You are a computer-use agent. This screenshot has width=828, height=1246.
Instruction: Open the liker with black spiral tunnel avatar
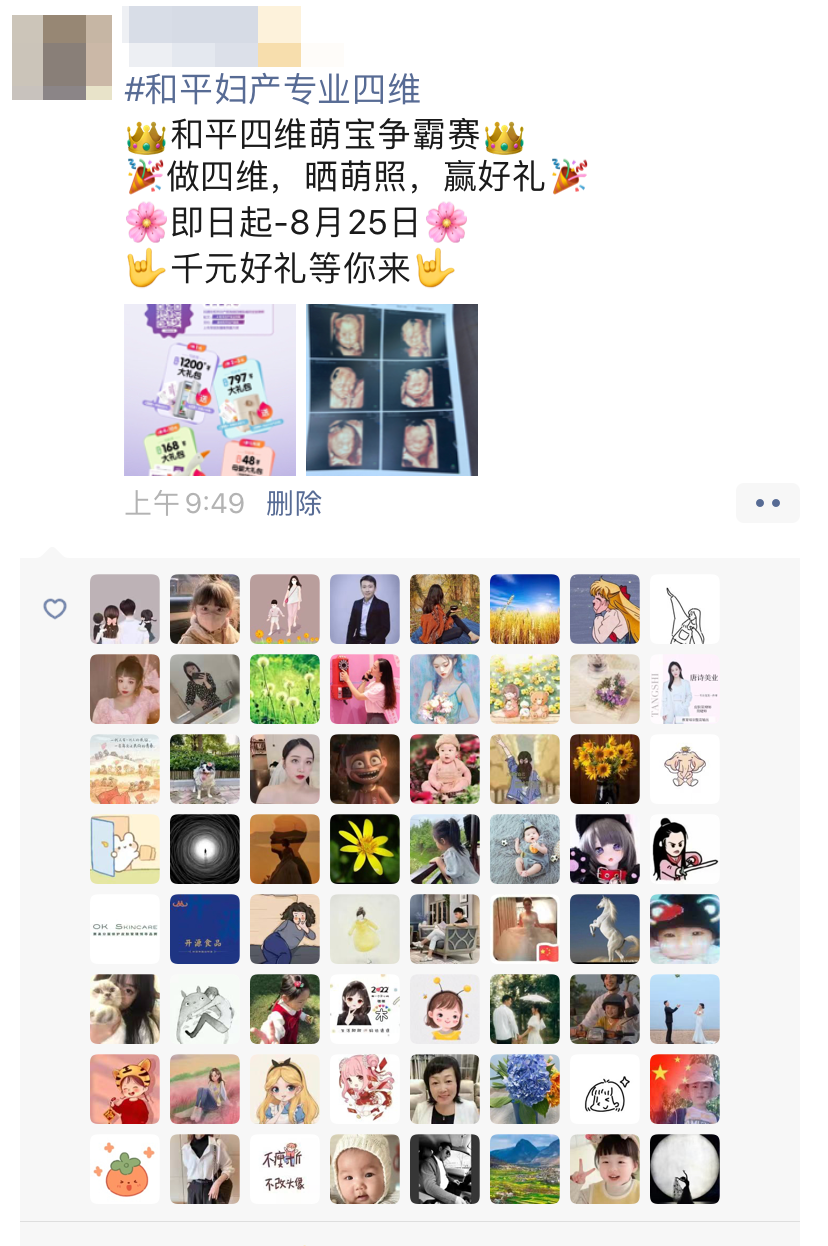coord(205,849)
